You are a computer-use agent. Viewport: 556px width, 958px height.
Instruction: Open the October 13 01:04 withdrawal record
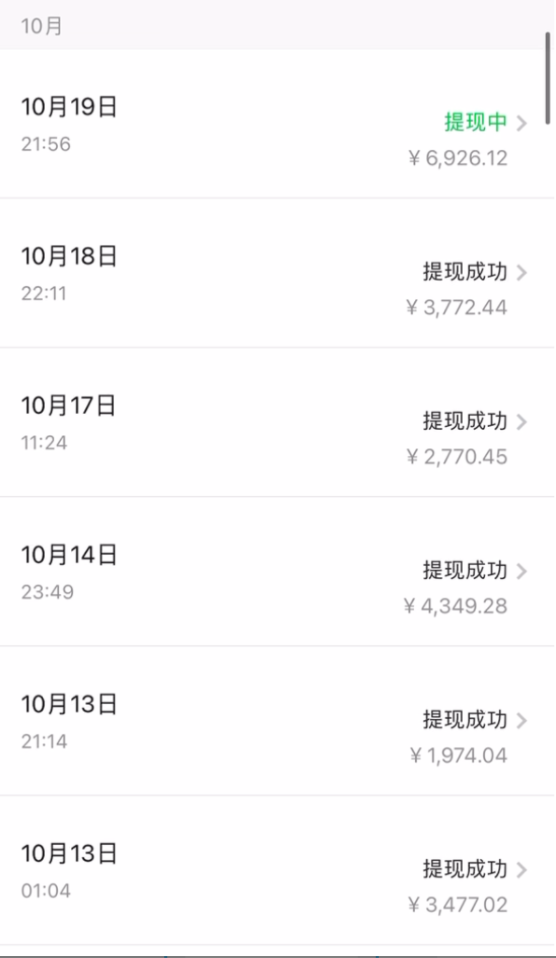click(x=277, y=870)
